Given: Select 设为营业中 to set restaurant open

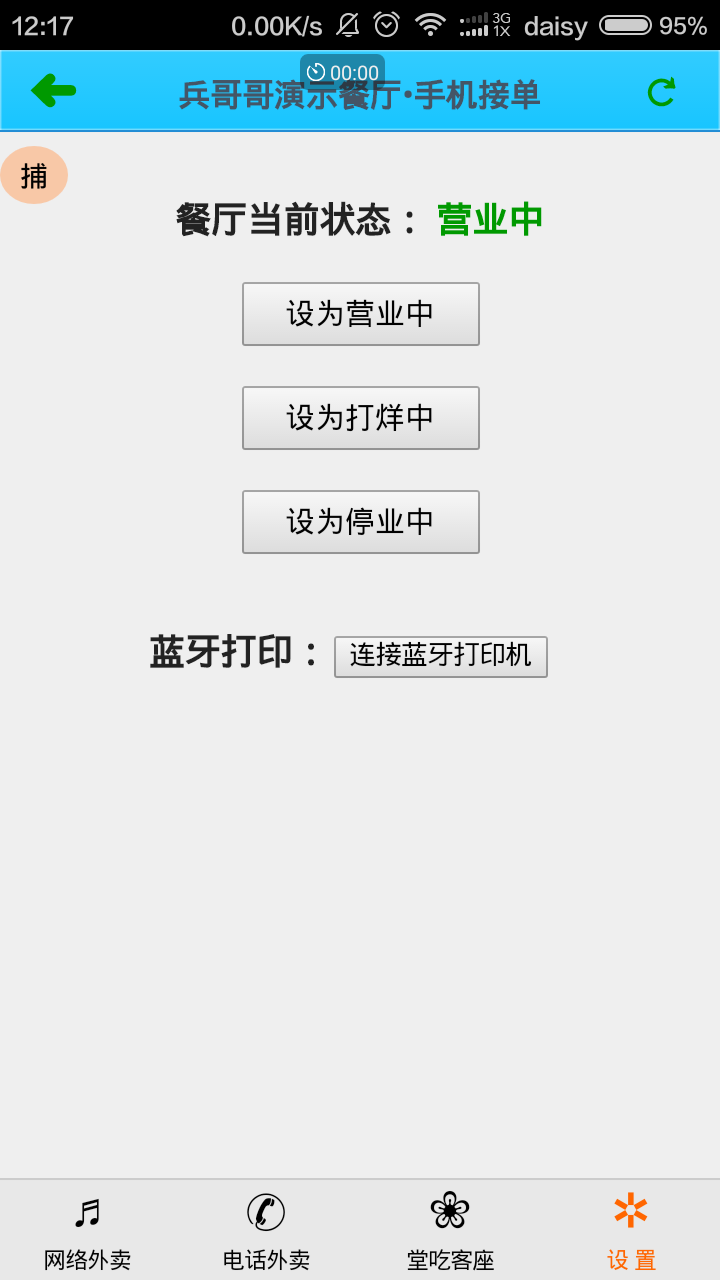Looking at the screenshot, I should pos(360,313).
